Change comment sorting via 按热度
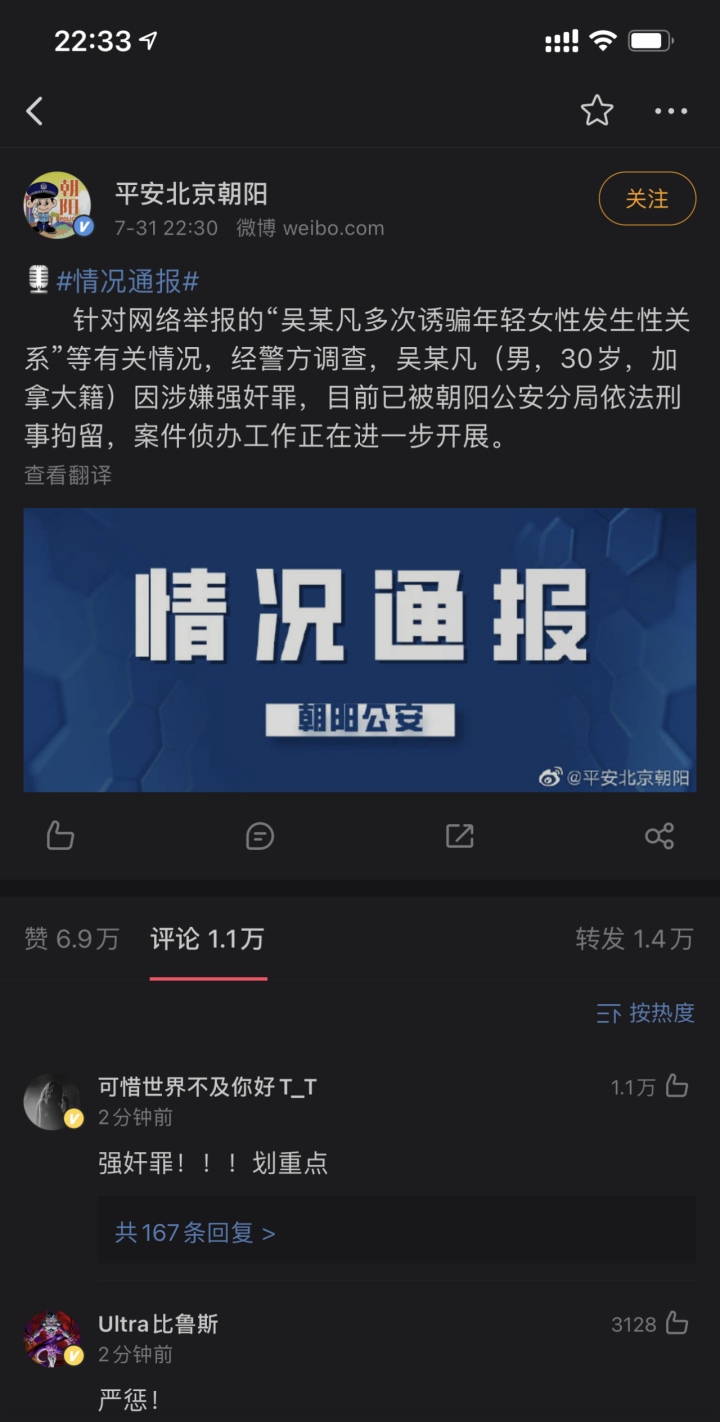The width and height of the screenshot is (720, 1422). pos(645,1014)
